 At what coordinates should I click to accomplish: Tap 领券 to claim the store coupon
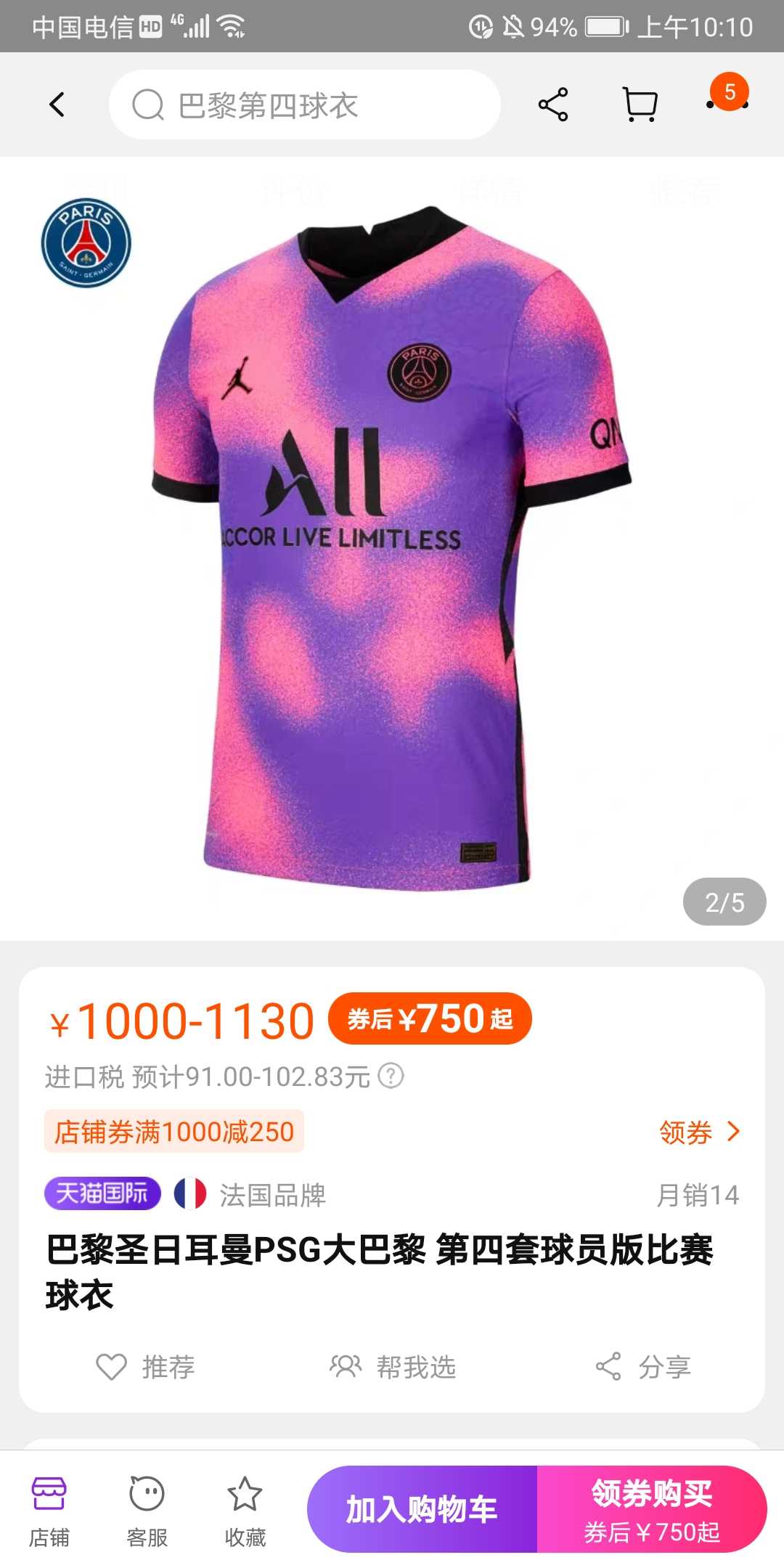click(x=700, y=1132)
